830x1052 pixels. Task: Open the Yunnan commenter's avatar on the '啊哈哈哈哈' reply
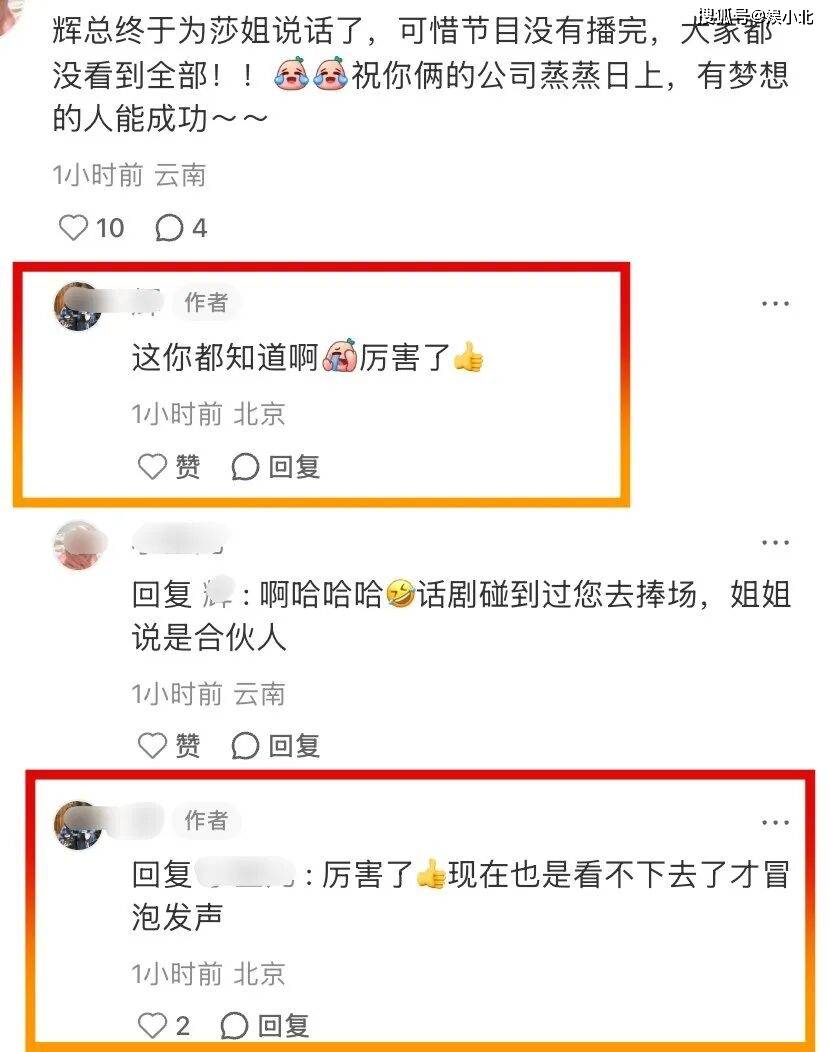(x=78, y=544)
